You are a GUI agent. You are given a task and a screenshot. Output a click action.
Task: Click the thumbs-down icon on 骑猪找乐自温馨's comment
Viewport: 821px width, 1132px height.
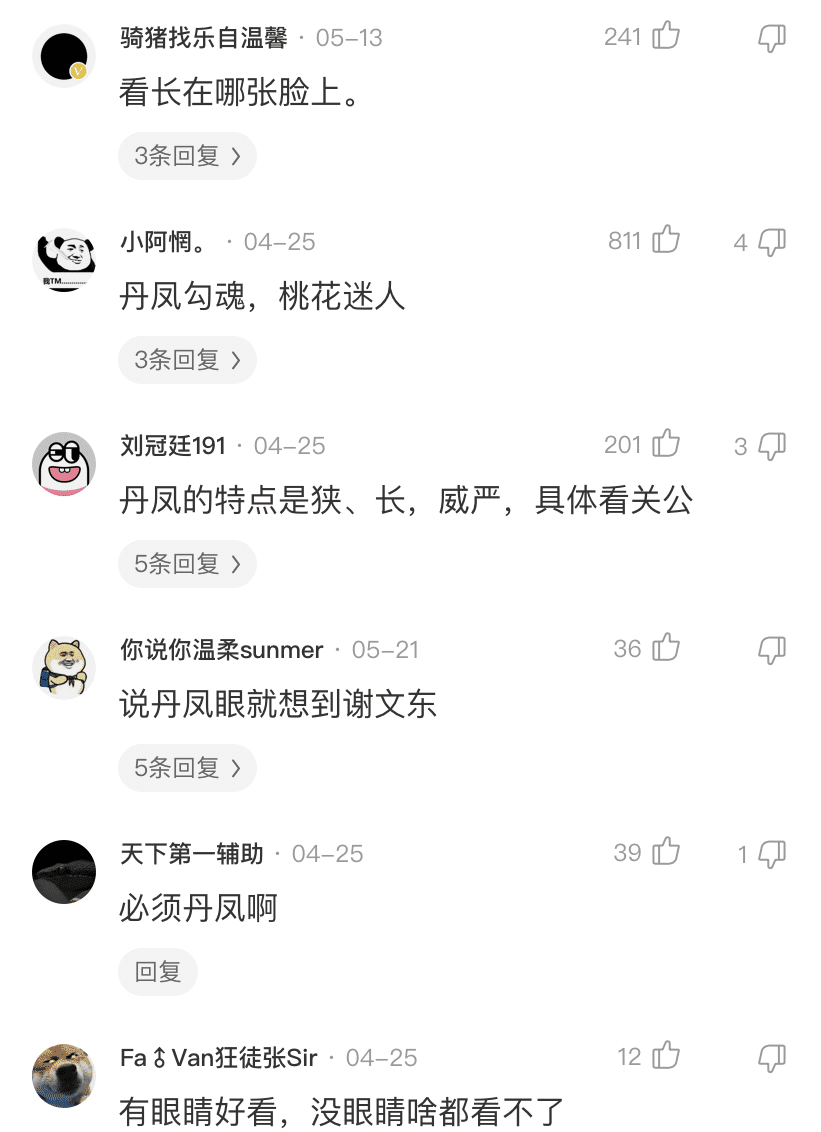click(771, 36)
